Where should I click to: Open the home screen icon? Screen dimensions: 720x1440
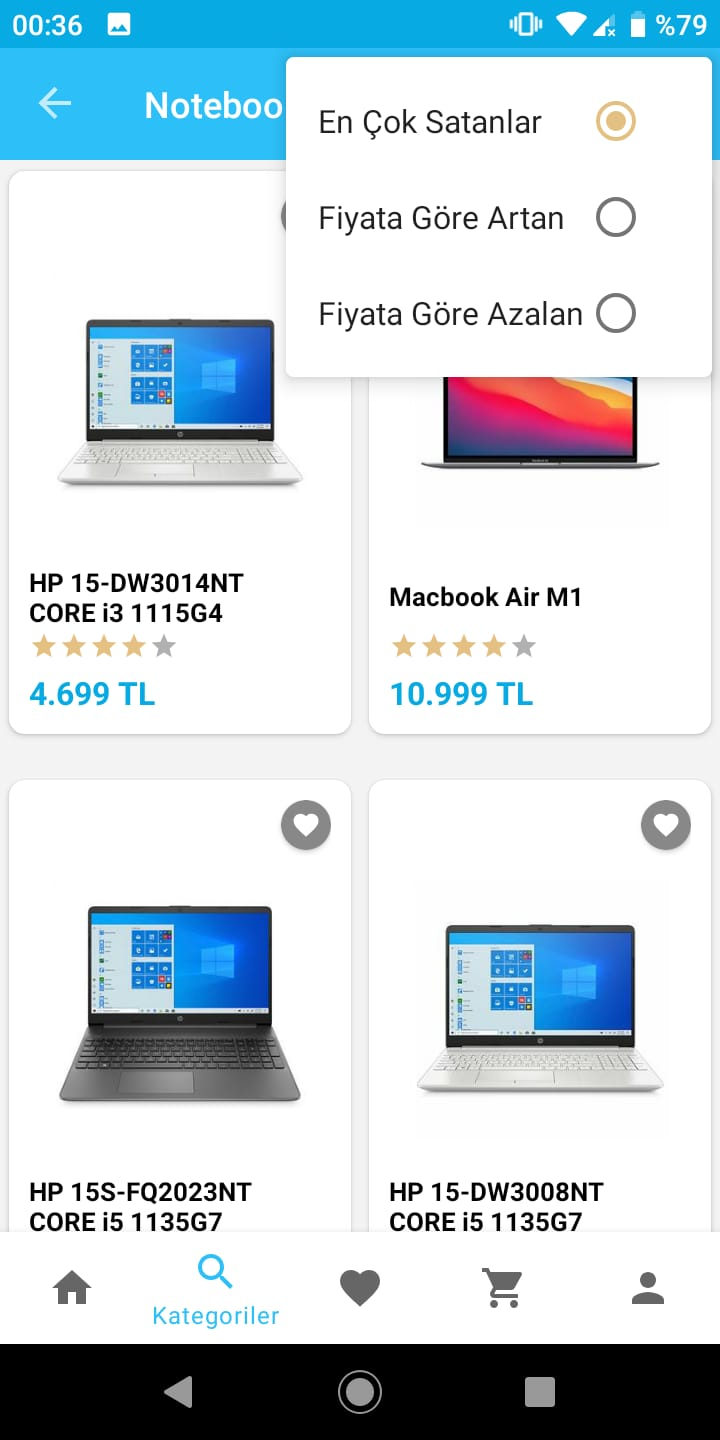click(x=71, y=1288)
